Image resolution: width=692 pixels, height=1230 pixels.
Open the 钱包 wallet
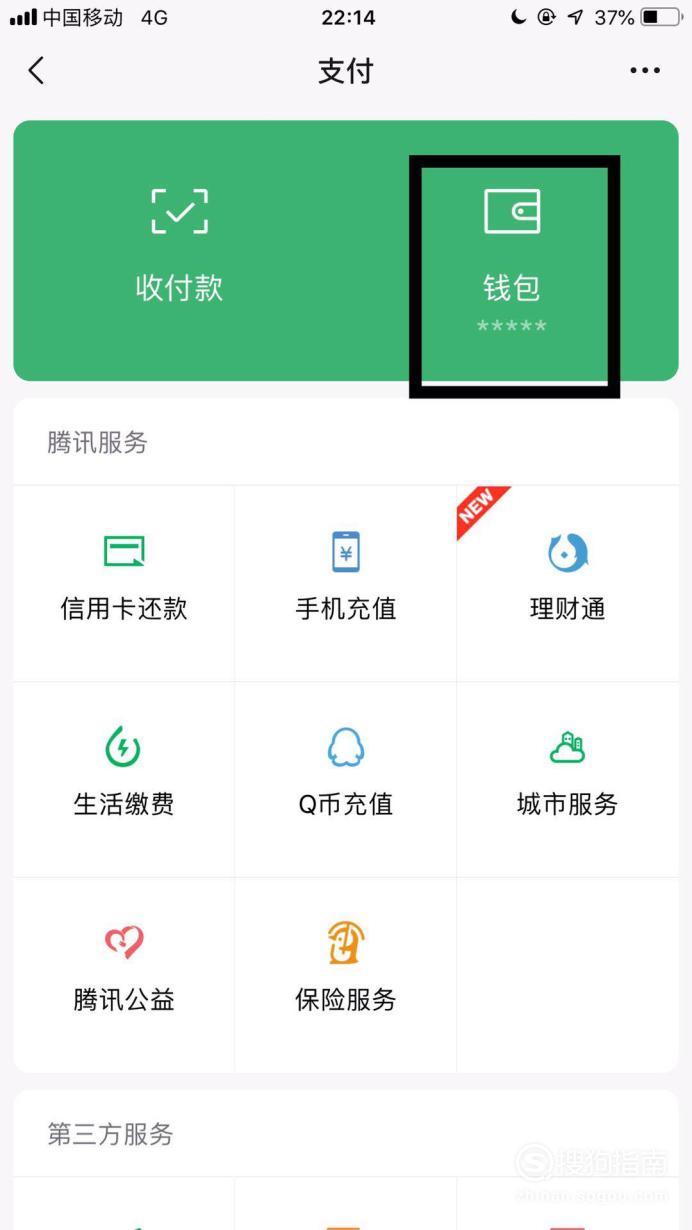point(512,262)
